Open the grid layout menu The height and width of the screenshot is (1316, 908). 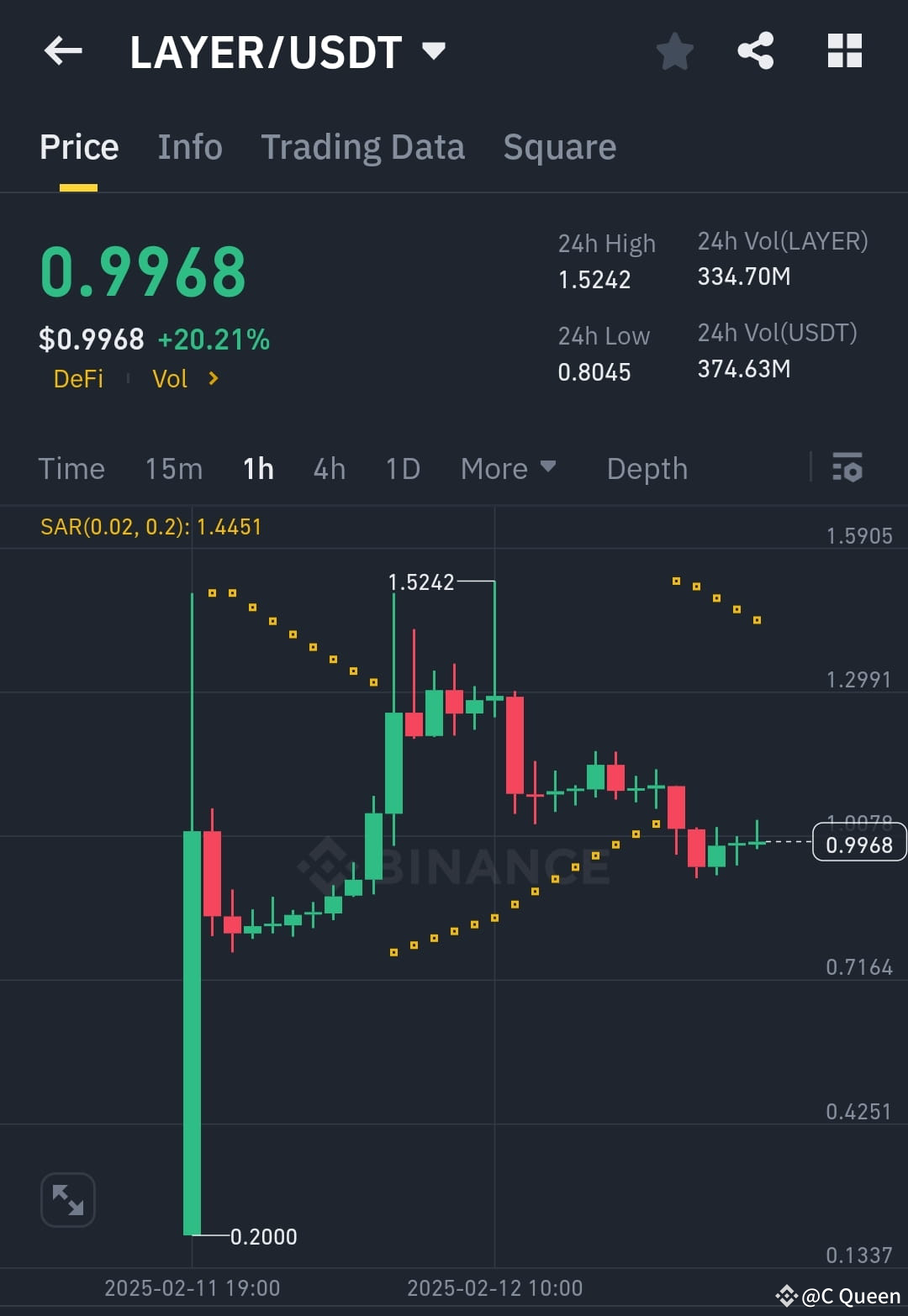coord(844,51)
